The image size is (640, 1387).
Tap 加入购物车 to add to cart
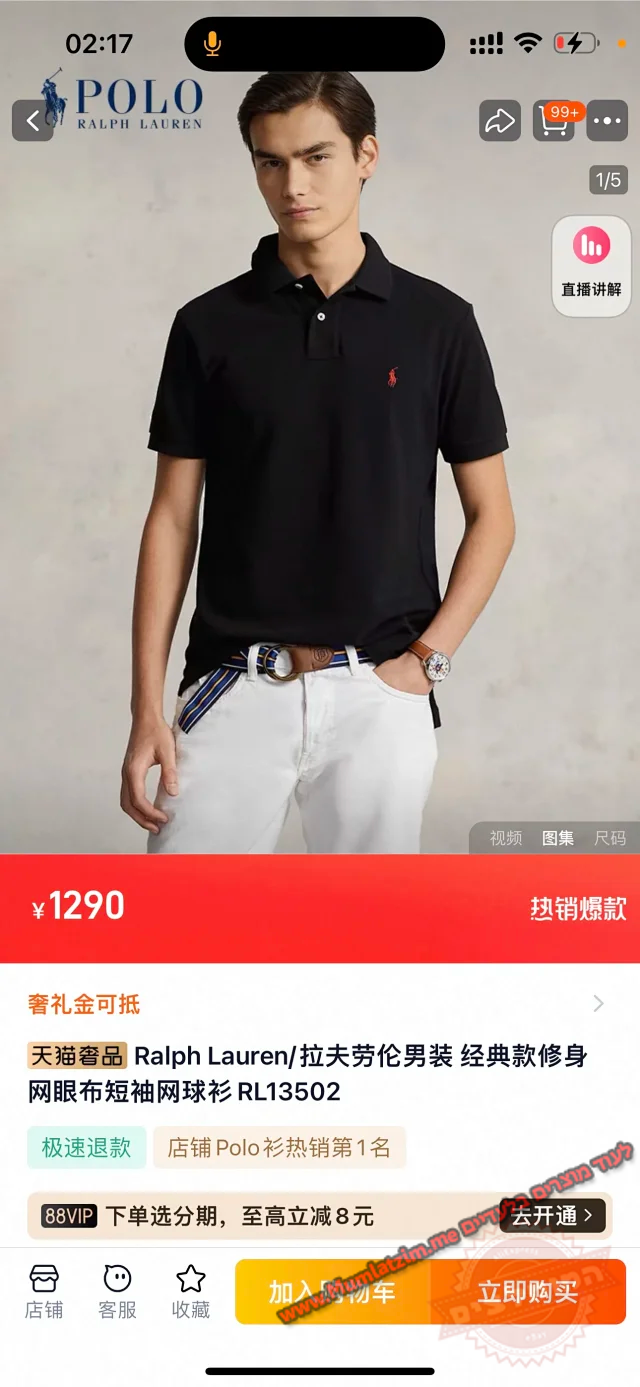(333, 1292)
